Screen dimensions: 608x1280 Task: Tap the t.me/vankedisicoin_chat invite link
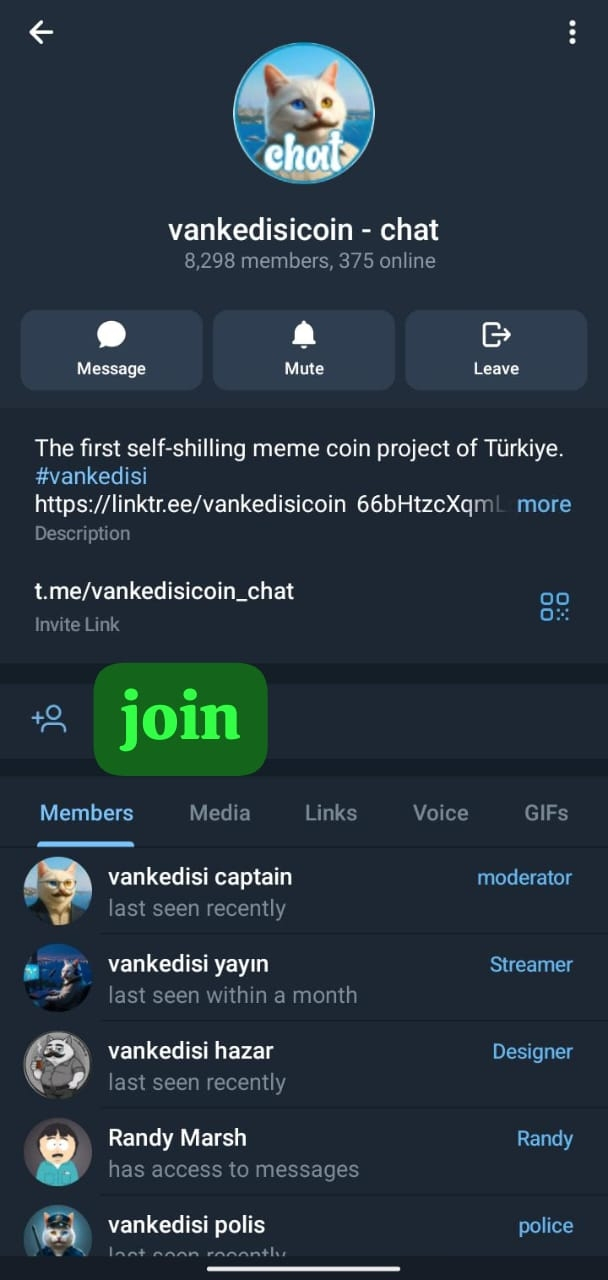click(x=164, y=591)
